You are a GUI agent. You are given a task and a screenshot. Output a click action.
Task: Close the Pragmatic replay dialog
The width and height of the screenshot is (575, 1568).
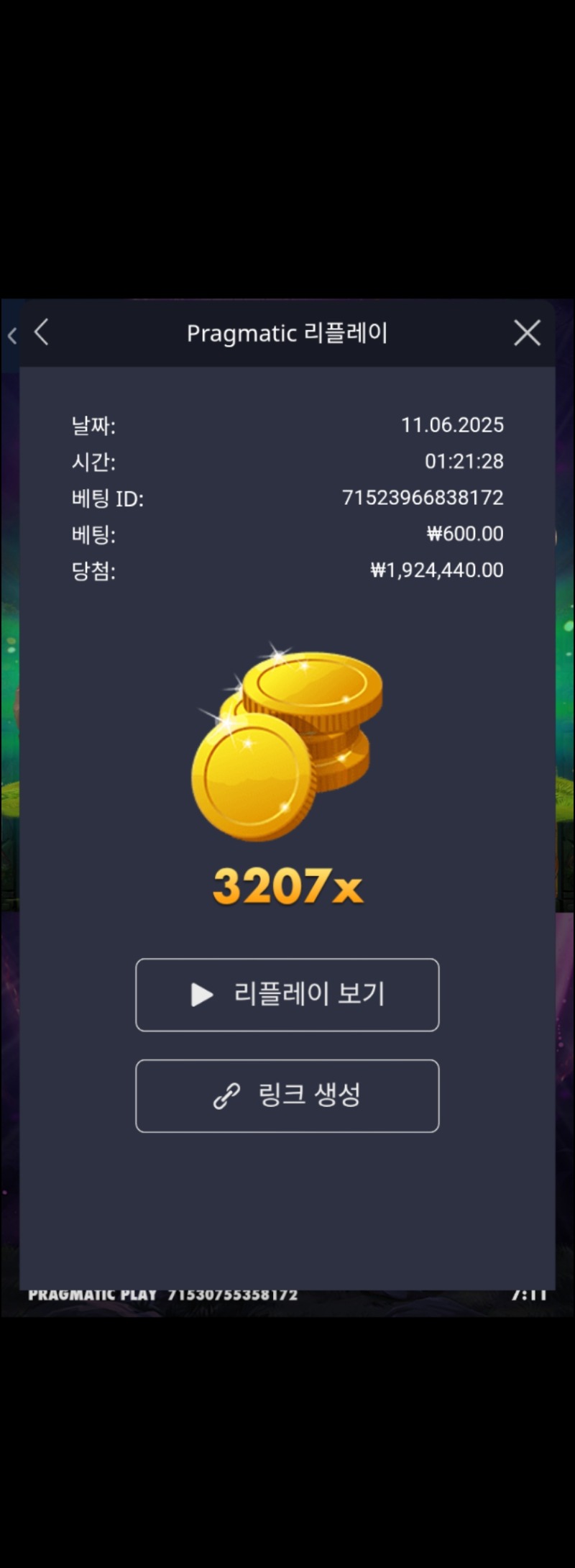point(527,333)
